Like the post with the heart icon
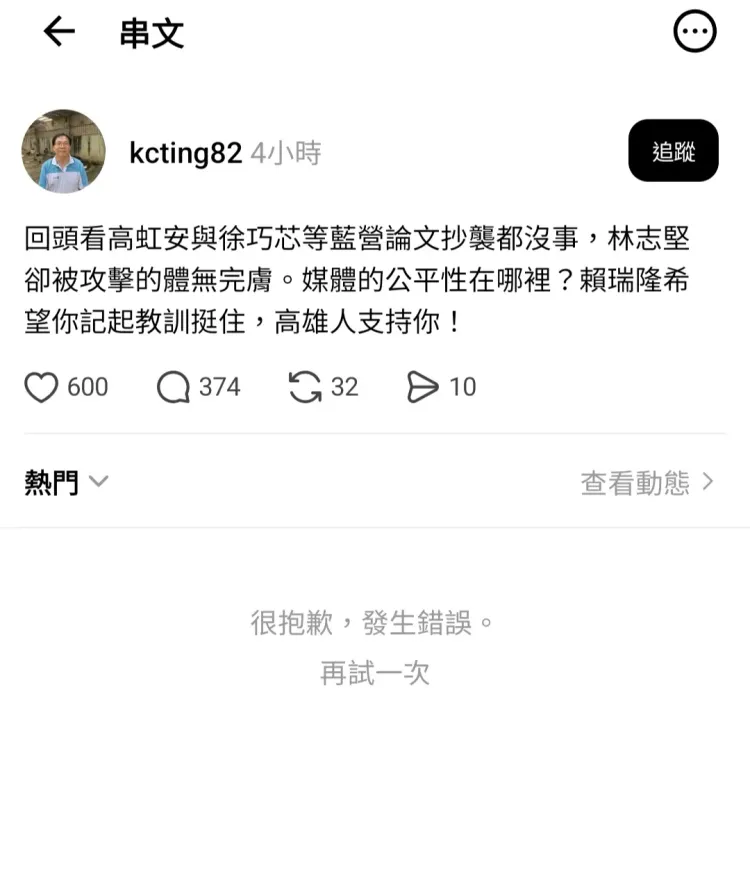The height and width of the screenshot is (894, 750). click(41, 387)
